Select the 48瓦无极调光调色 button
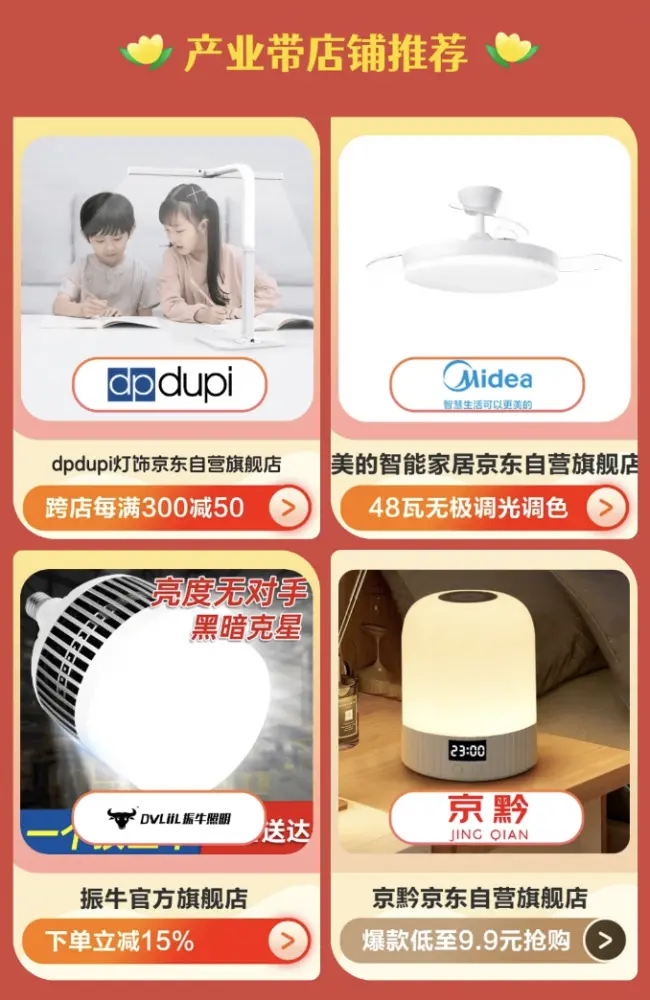Screen dimensions: 650x1000 click(x=485, y=508)
